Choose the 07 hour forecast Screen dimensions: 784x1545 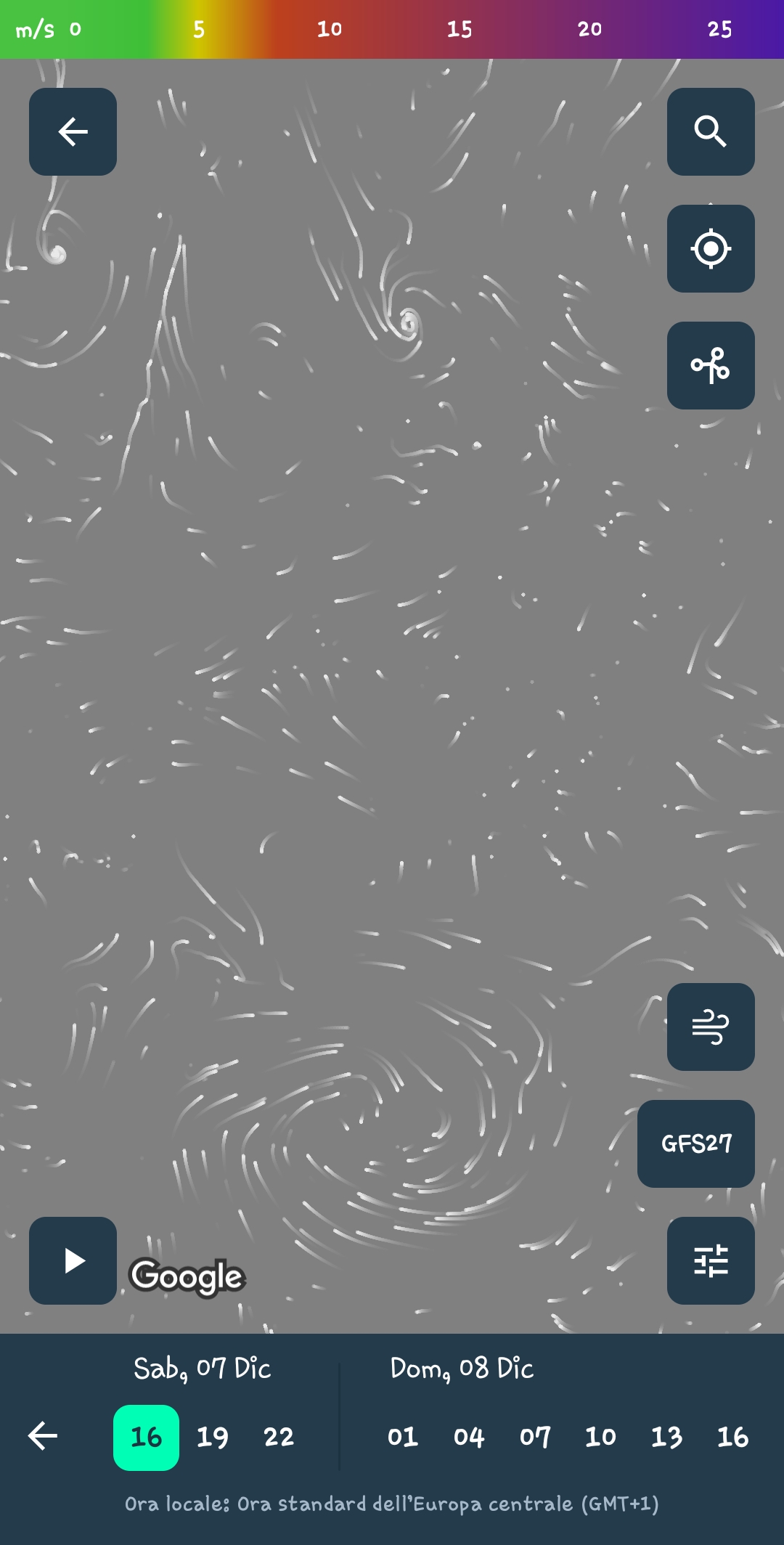click(535, 1438)
